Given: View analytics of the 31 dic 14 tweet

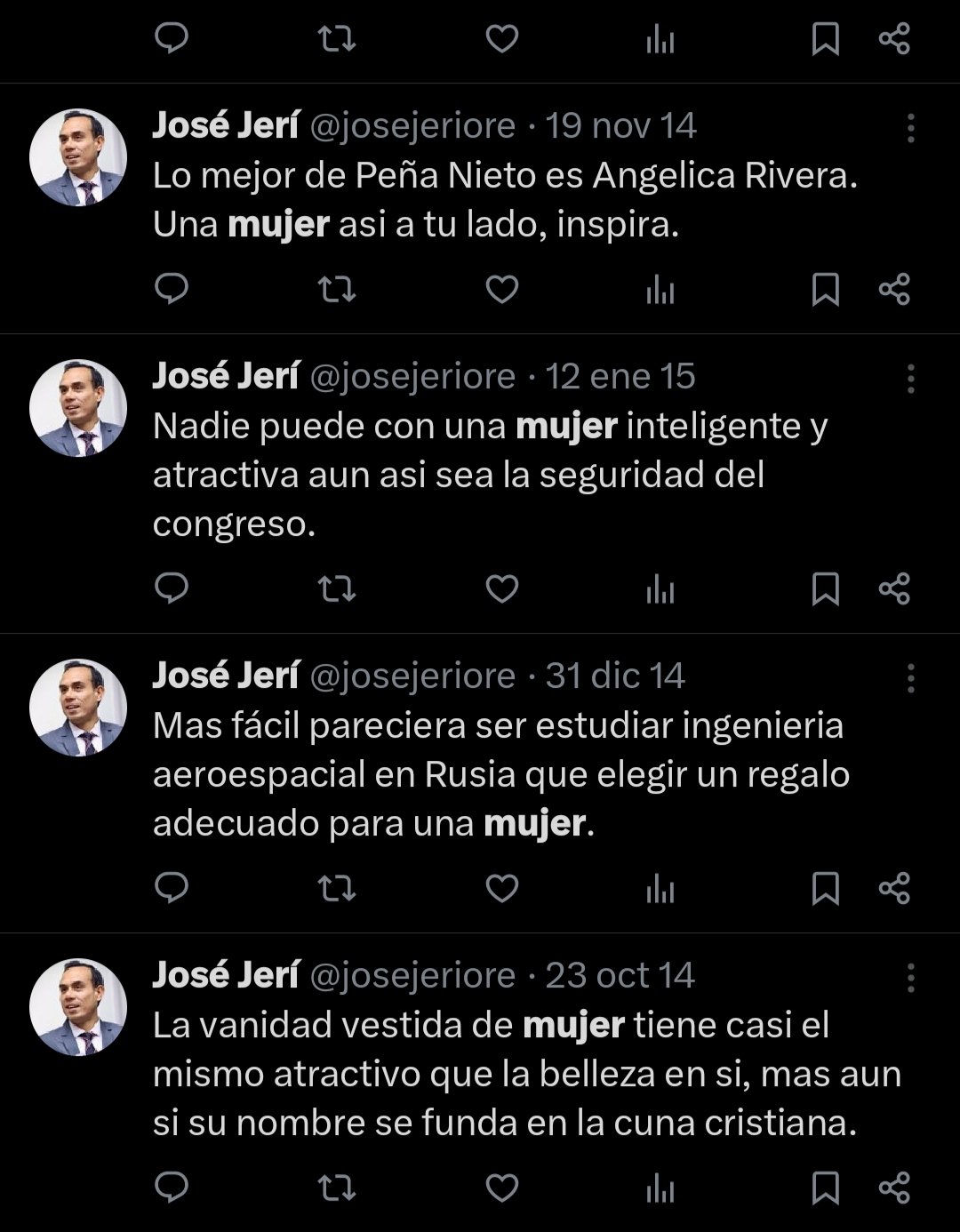Looking at the screenshot, I should click(x=660, y=888).
